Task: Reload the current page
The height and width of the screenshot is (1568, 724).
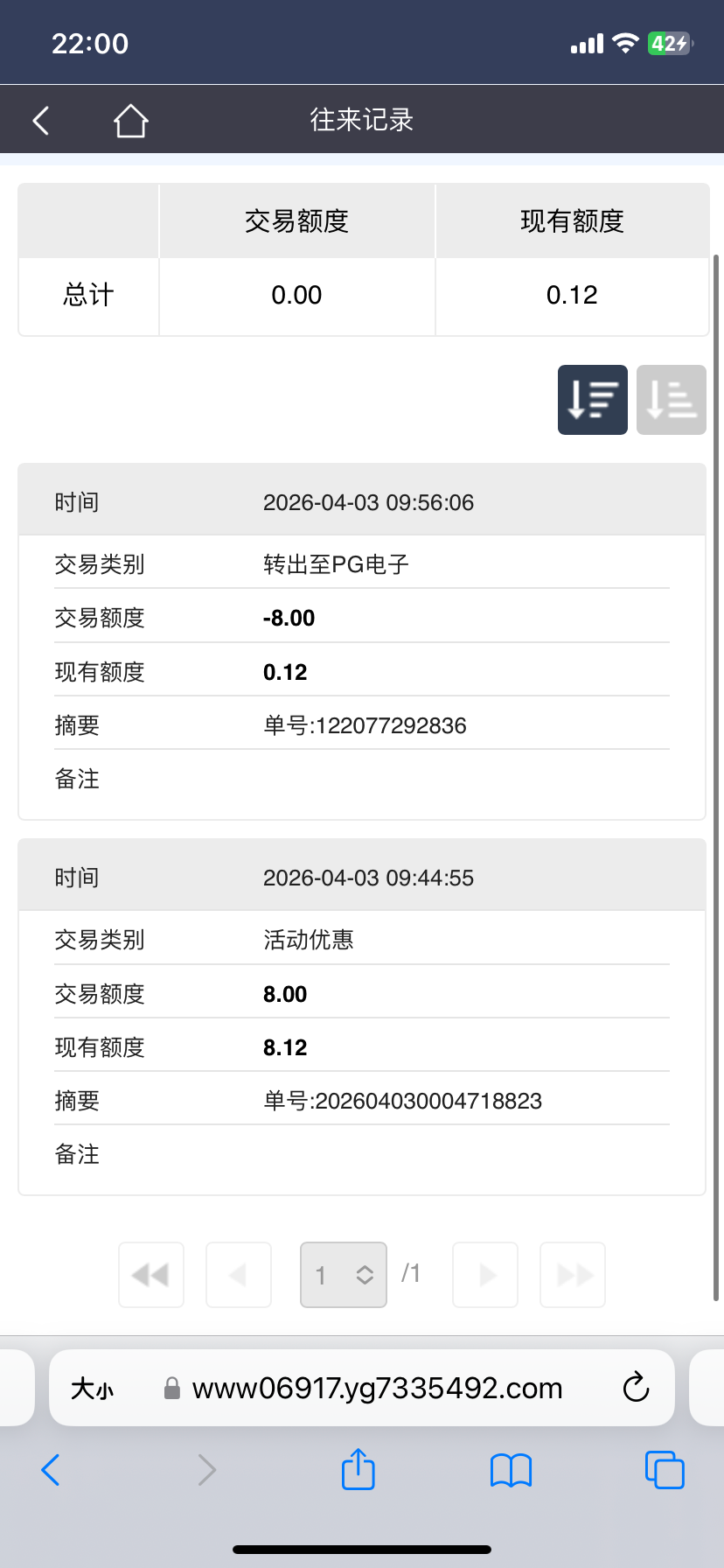Action: [x=636, y=1388]
